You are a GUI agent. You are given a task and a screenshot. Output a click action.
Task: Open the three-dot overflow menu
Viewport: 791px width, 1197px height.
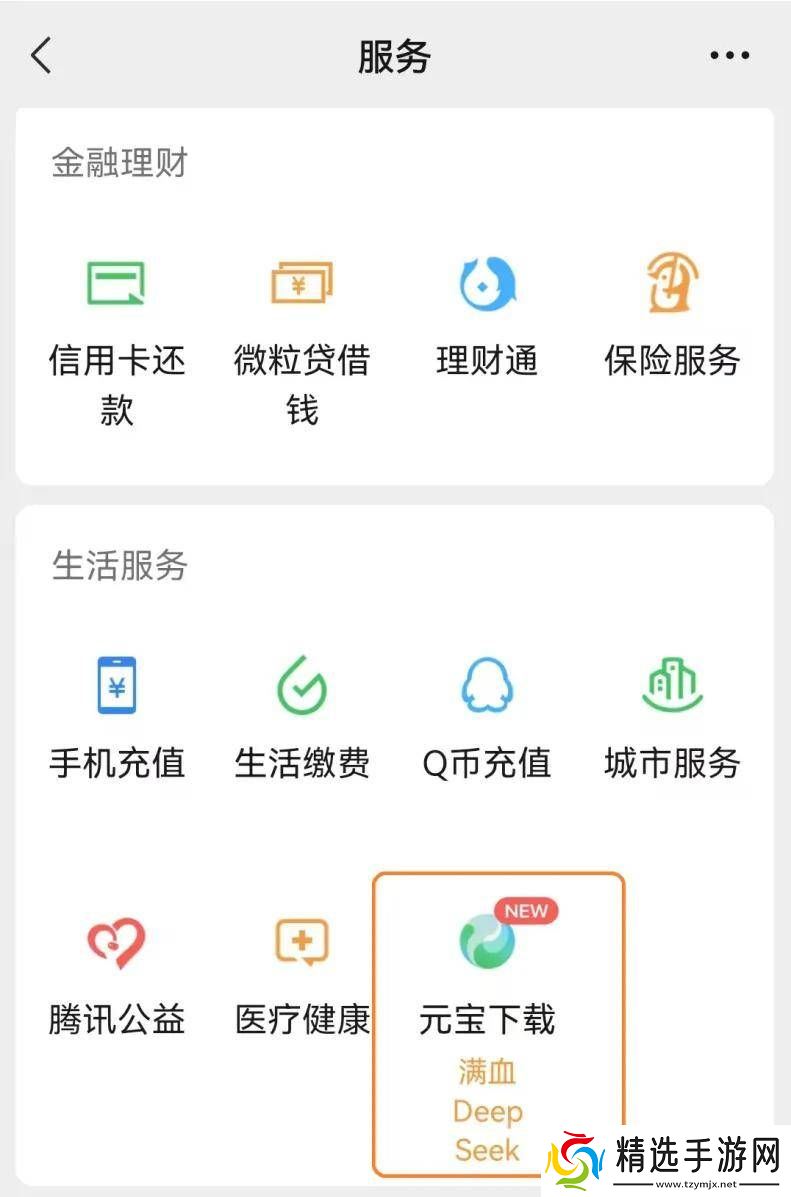(729, 56)
